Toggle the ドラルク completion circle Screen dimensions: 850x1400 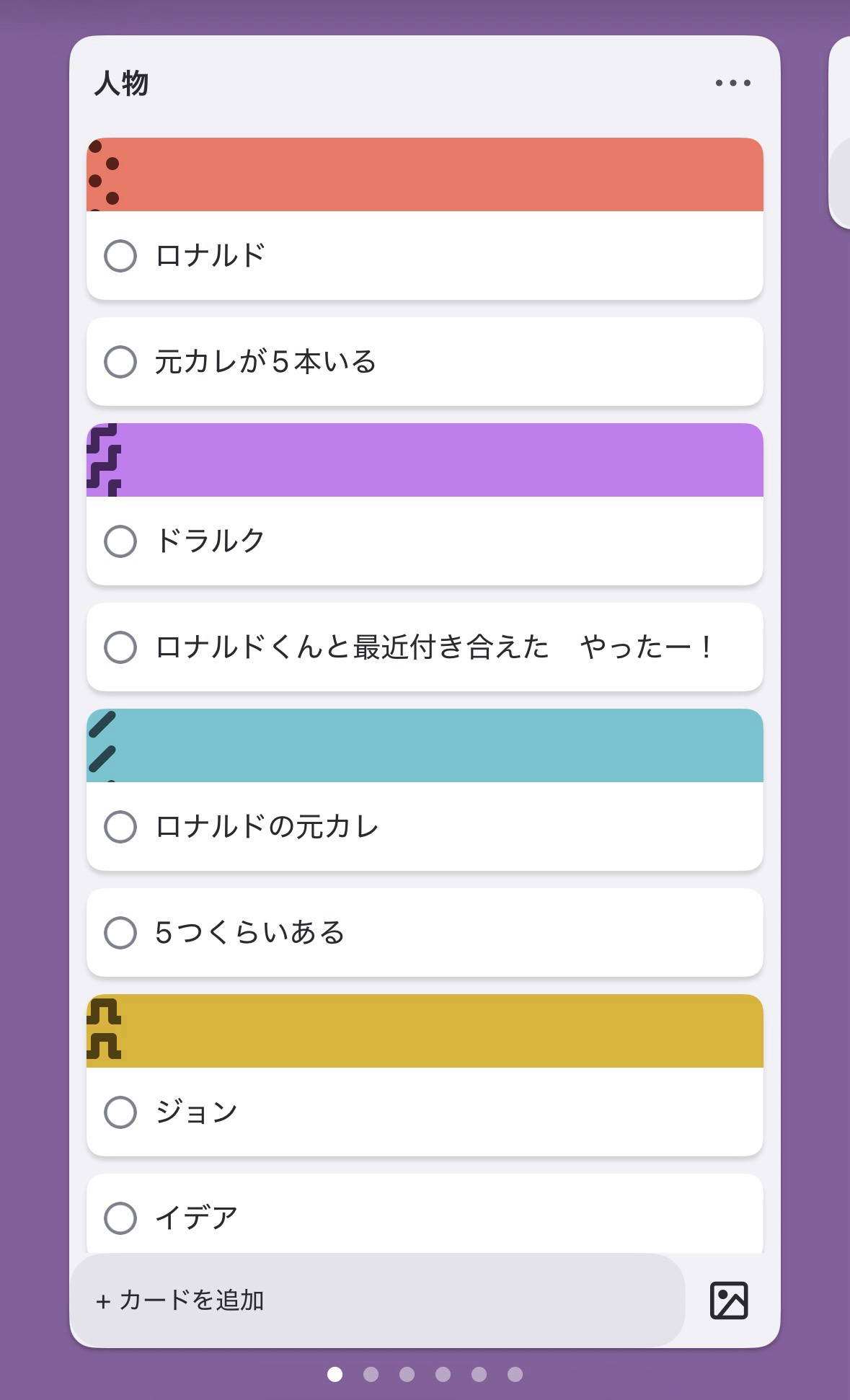pos(120,541)
